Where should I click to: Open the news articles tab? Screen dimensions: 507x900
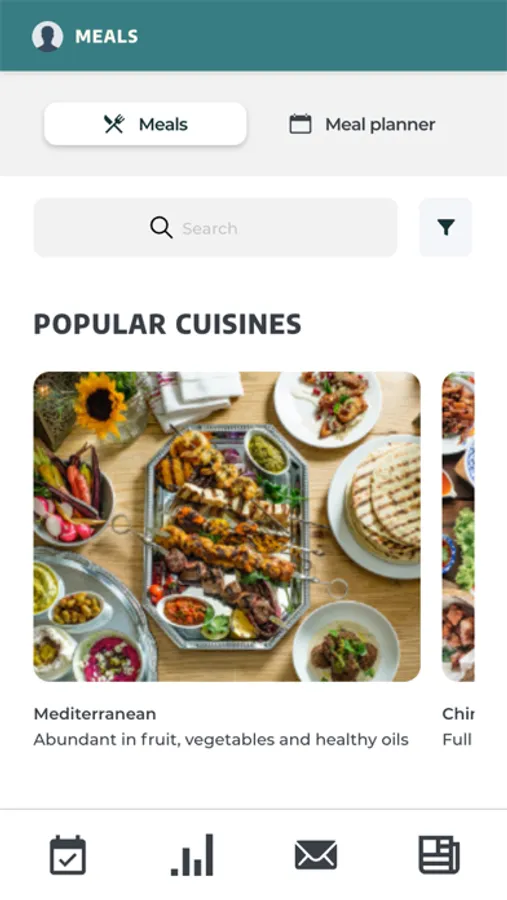point(439,855)
